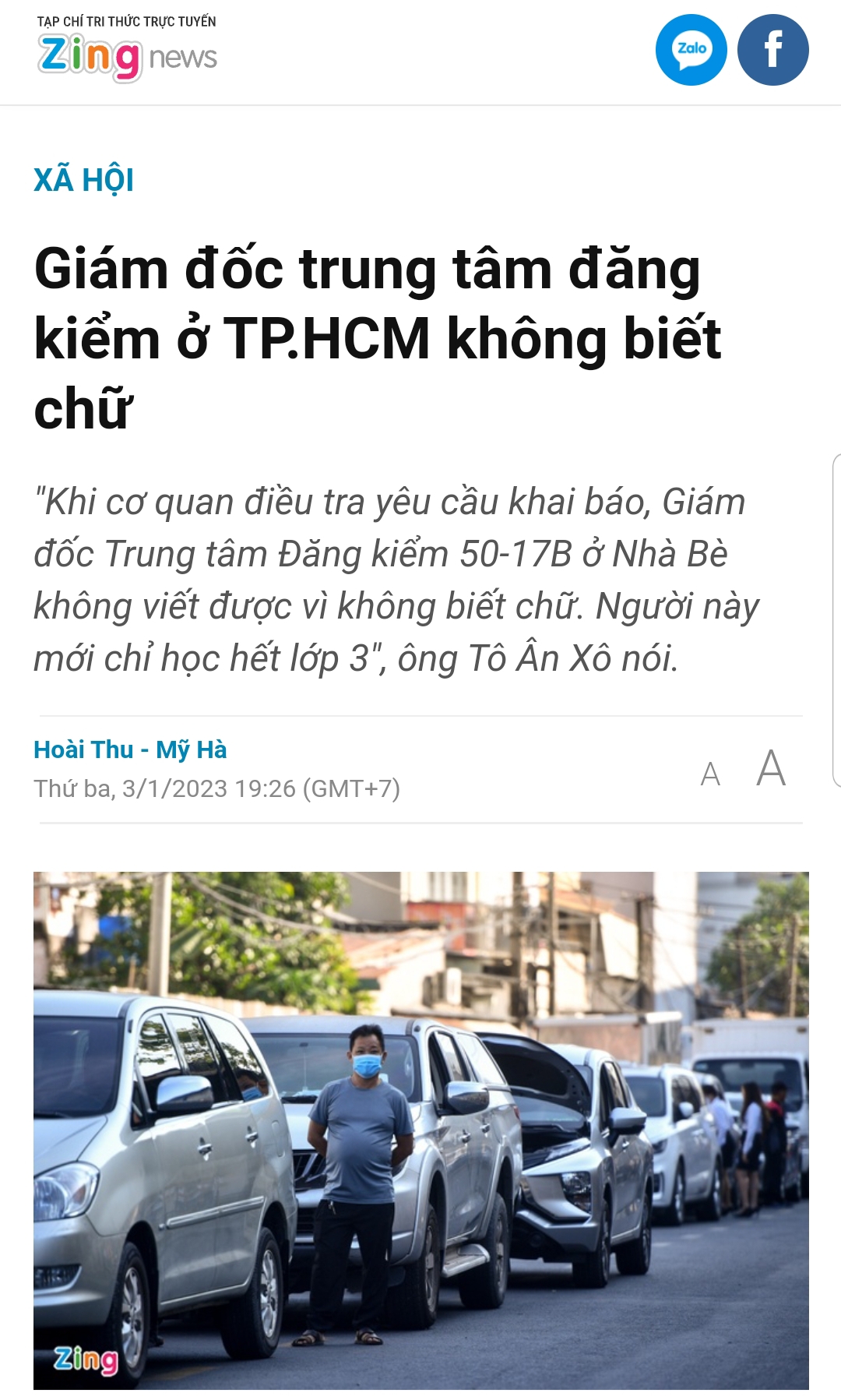This screenshot has height=1400, width=841.
Task: Increase text size with large A
Action: tap(771, 769)
